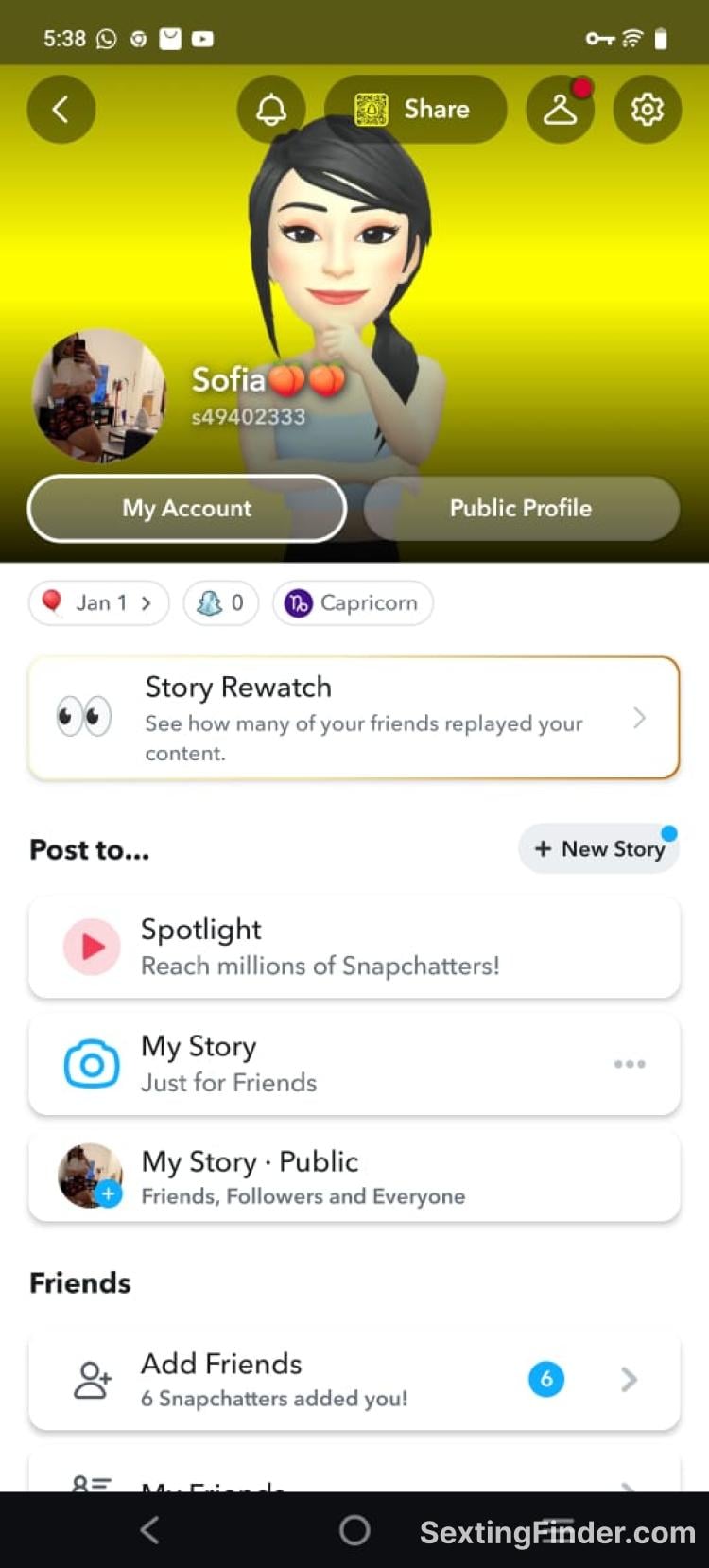Go back using the top-left arrow
709x1568 pixels.
pos(61,110)
